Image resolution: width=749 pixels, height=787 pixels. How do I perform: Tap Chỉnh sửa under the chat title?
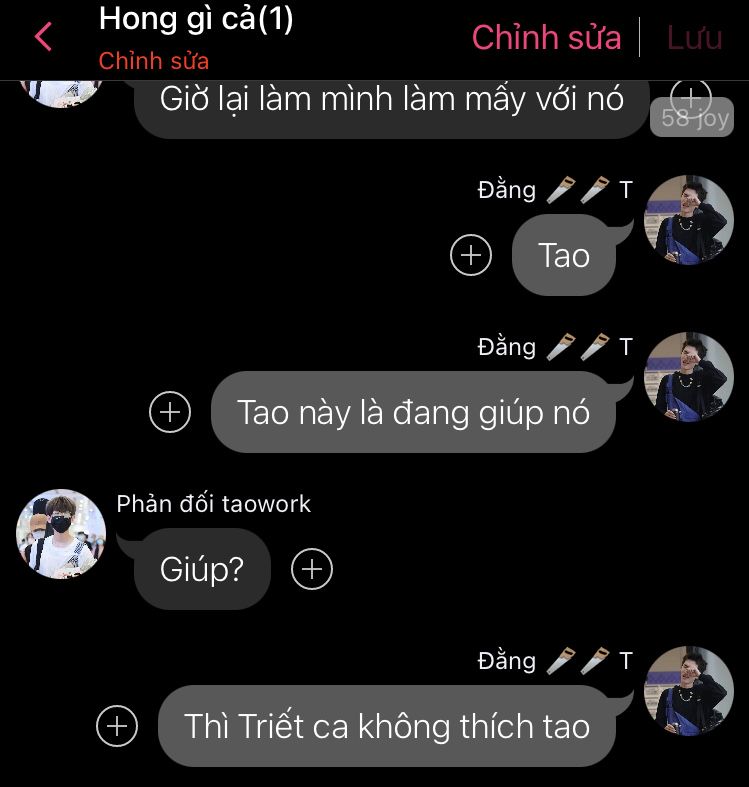153,61
